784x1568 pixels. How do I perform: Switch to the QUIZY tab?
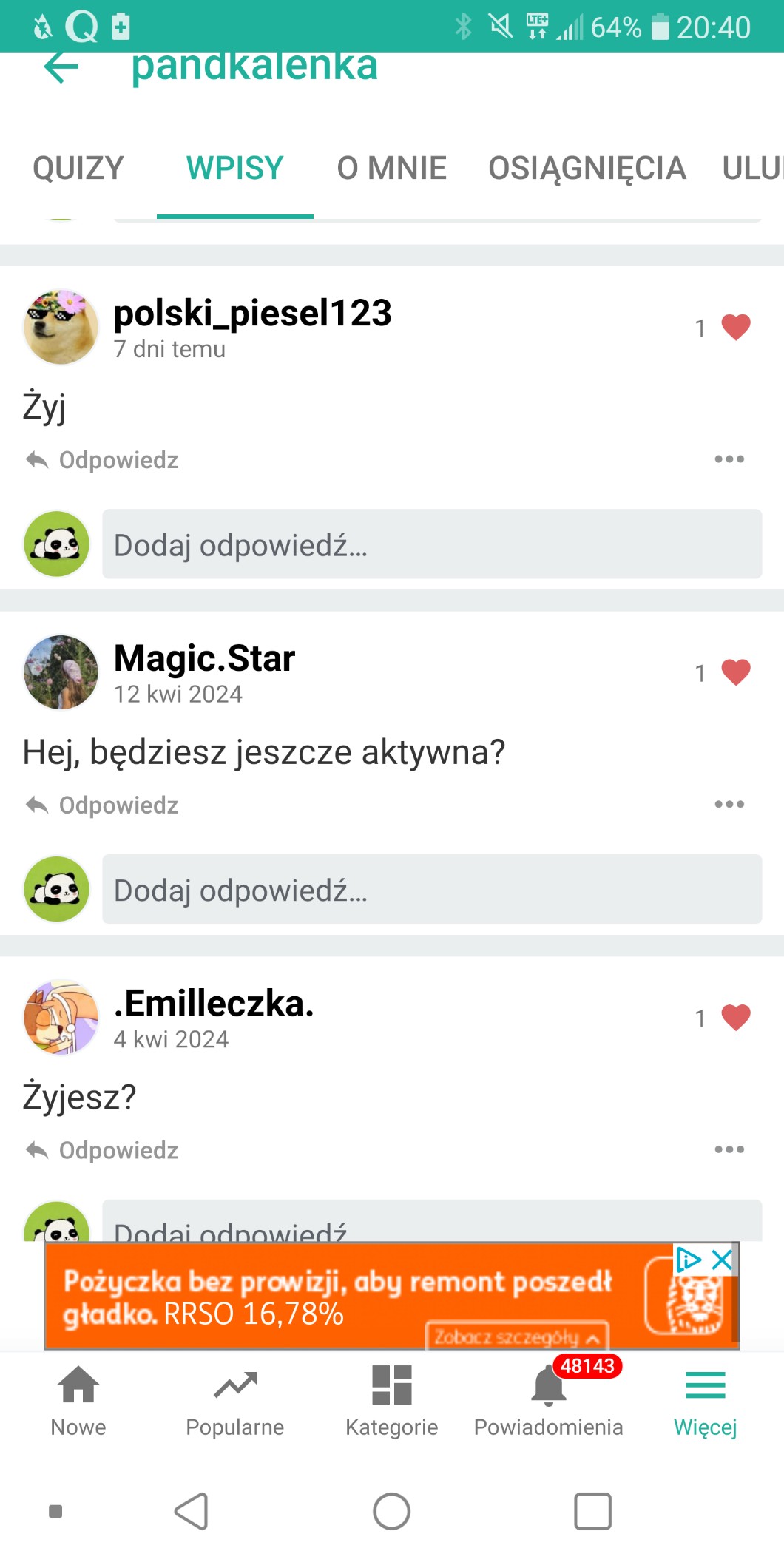click(78, 169)
